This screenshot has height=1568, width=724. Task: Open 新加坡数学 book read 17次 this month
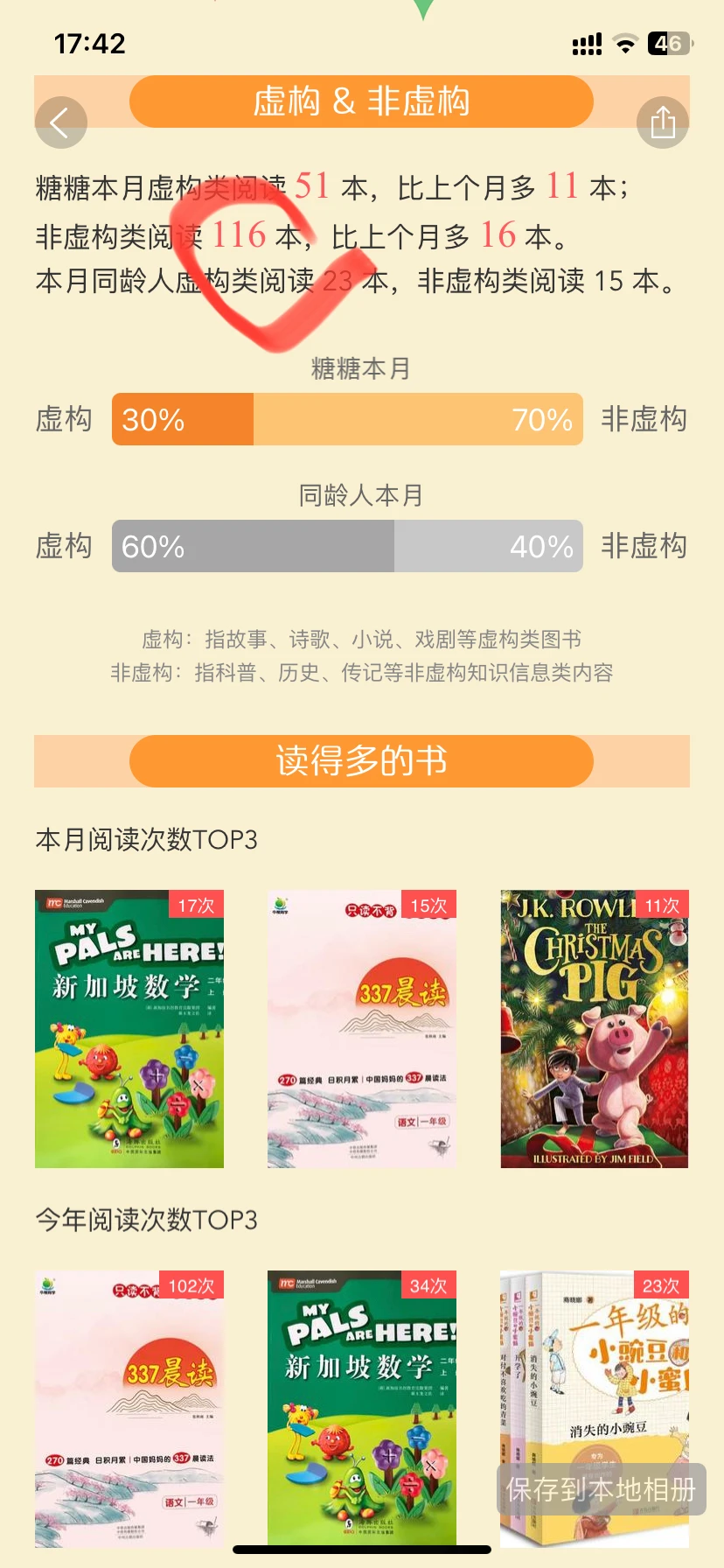129,1029
